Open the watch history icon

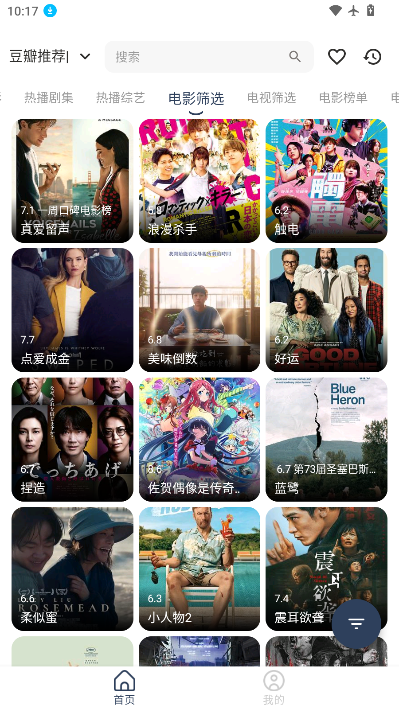point(372,57)
